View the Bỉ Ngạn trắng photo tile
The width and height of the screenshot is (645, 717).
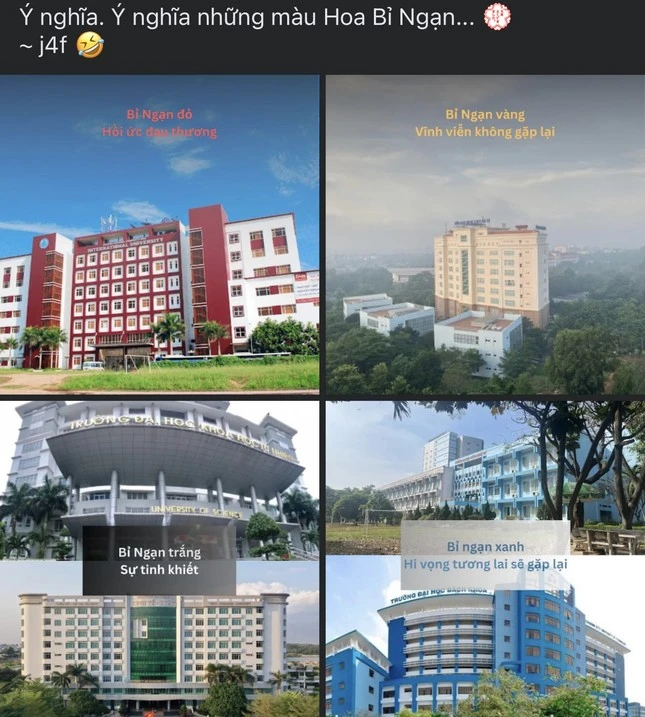click(x=160, y=558)
